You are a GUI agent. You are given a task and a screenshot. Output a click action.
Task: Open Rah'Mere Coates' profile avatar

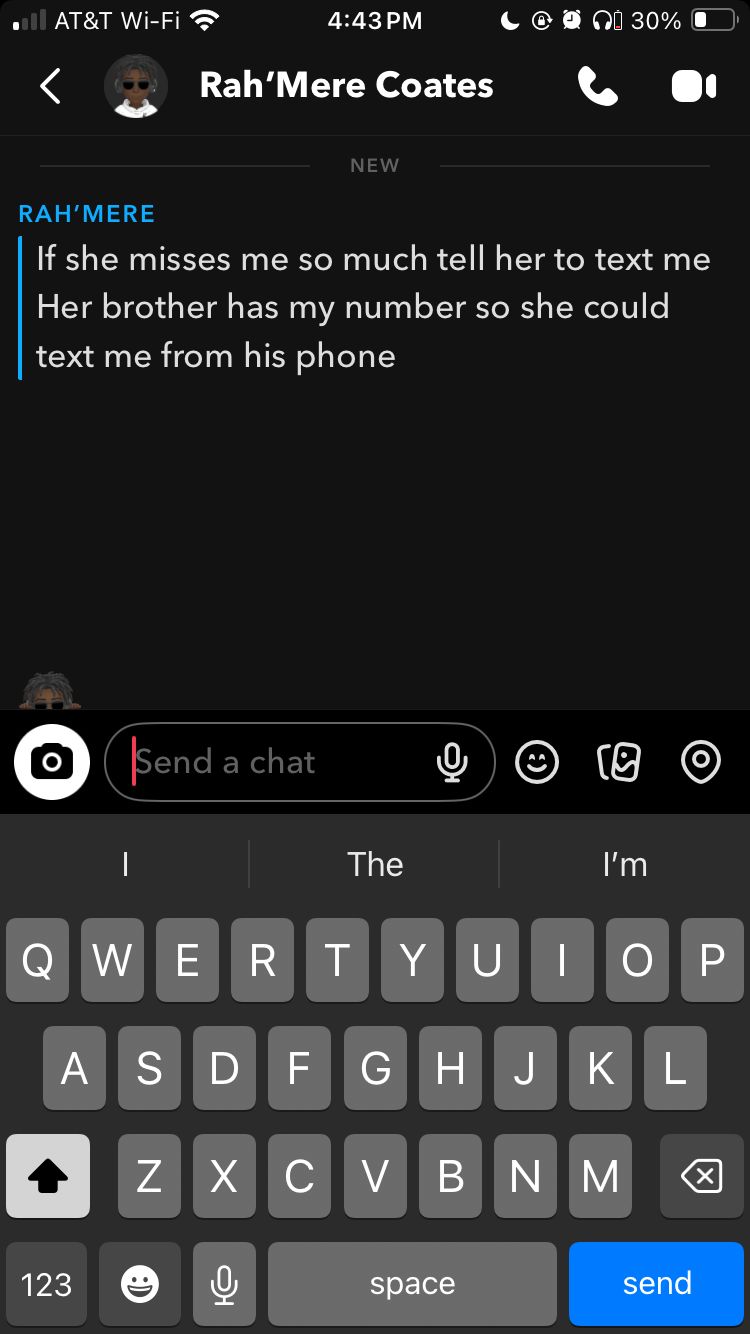(x=136, y=87)
